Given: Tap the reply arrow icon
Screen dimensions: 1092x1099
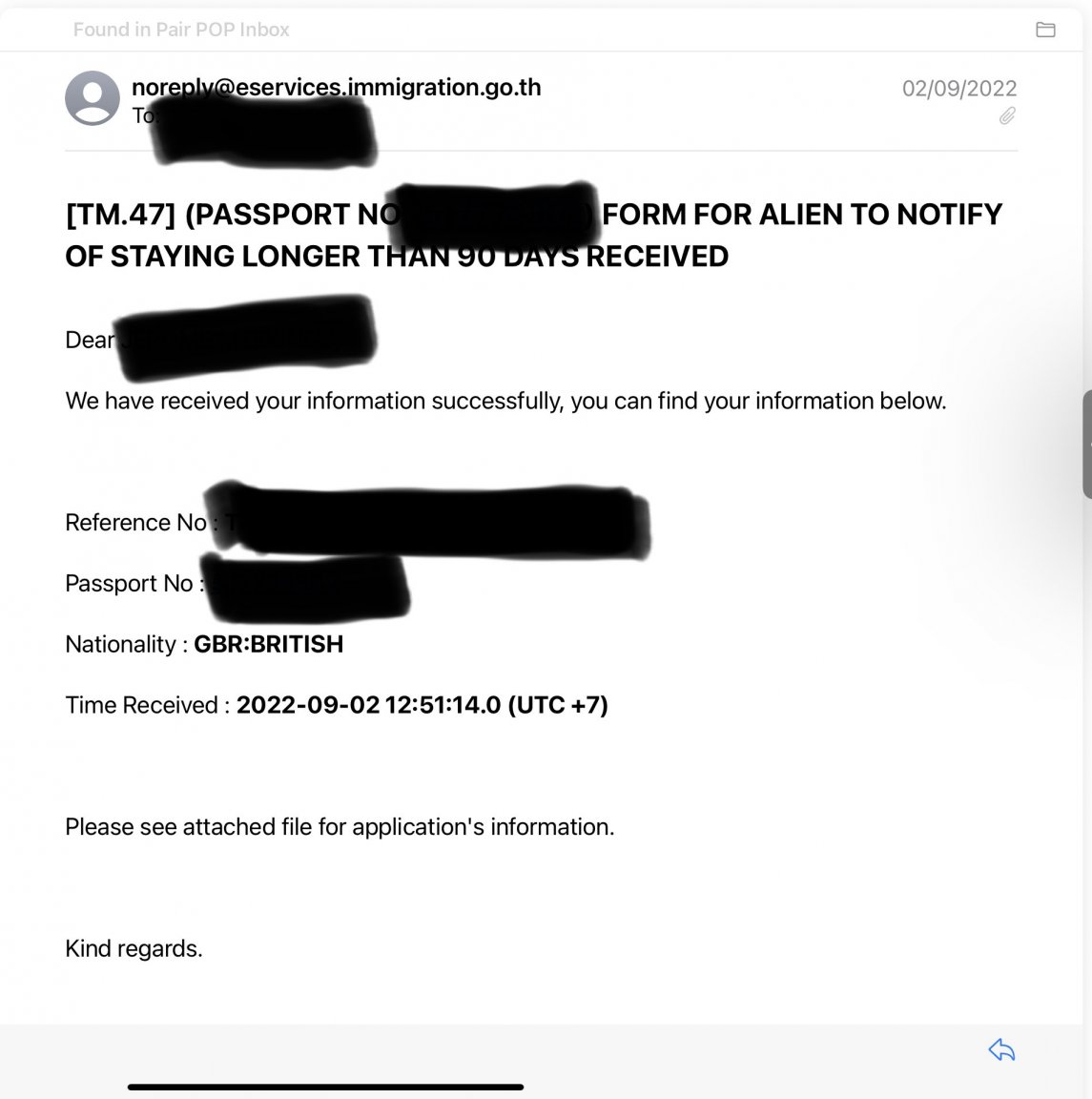Looking at the screenshot, I should pyautogui.click(x=1001, y=1050).
